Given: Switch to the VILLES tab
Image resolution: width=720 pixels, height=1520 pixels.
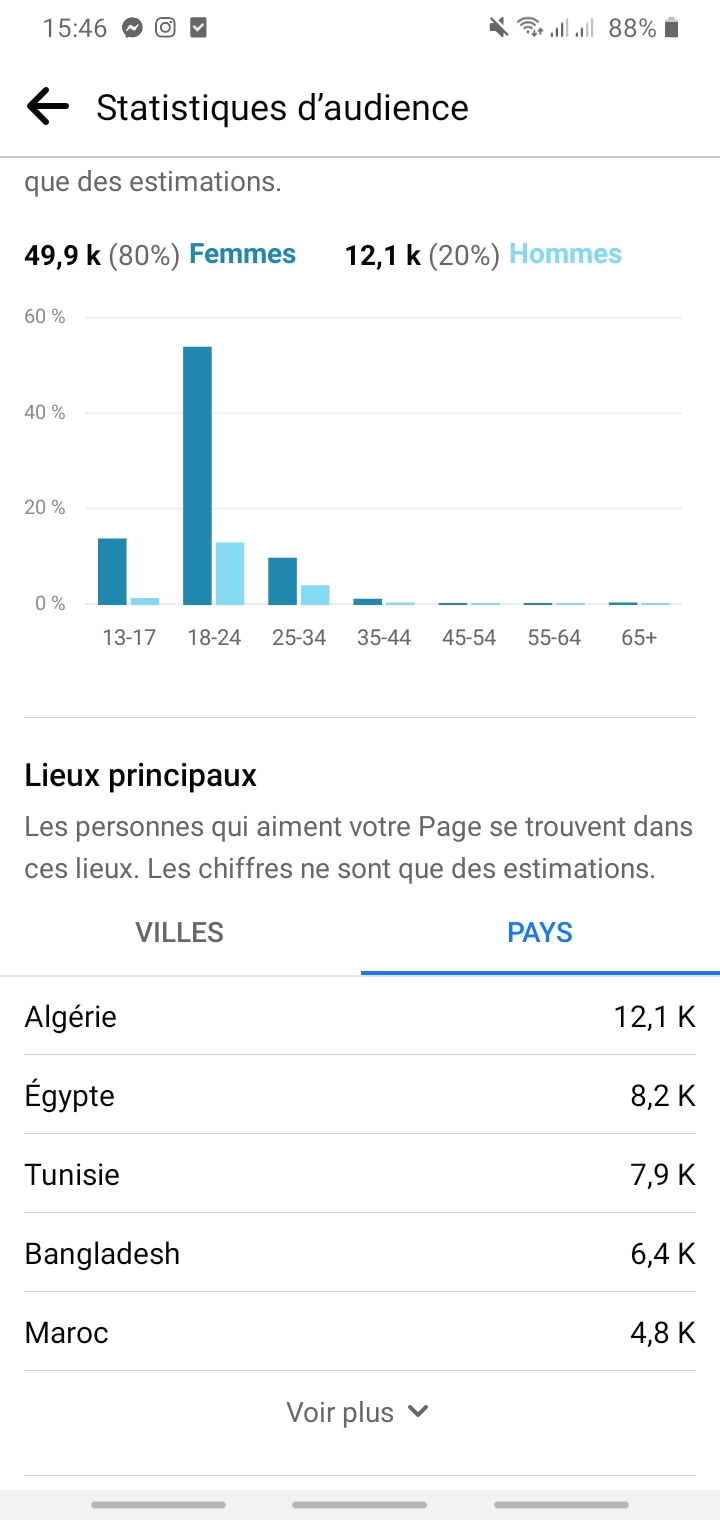Looking at the screenshot, I should (180, 933).
